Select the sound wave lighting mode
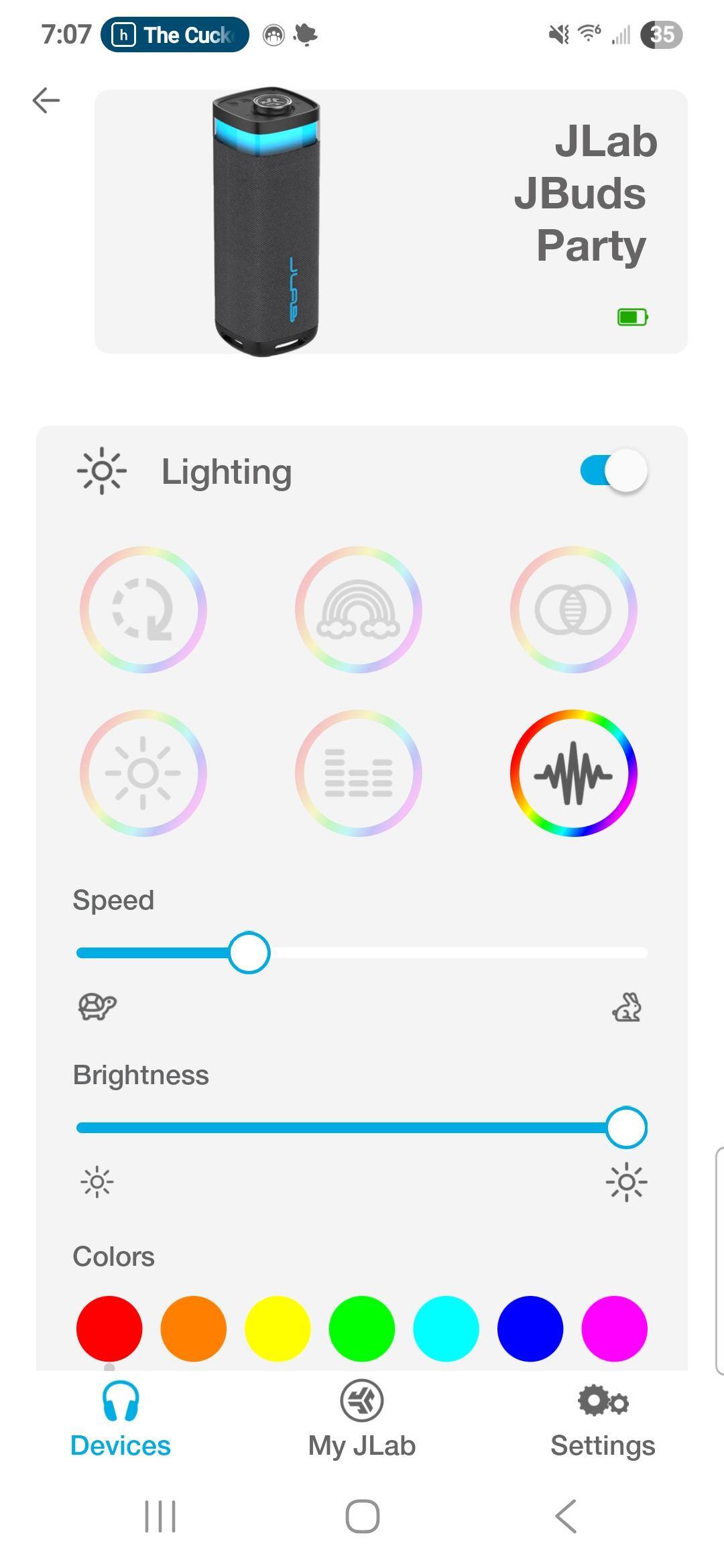 click(573, 773)
